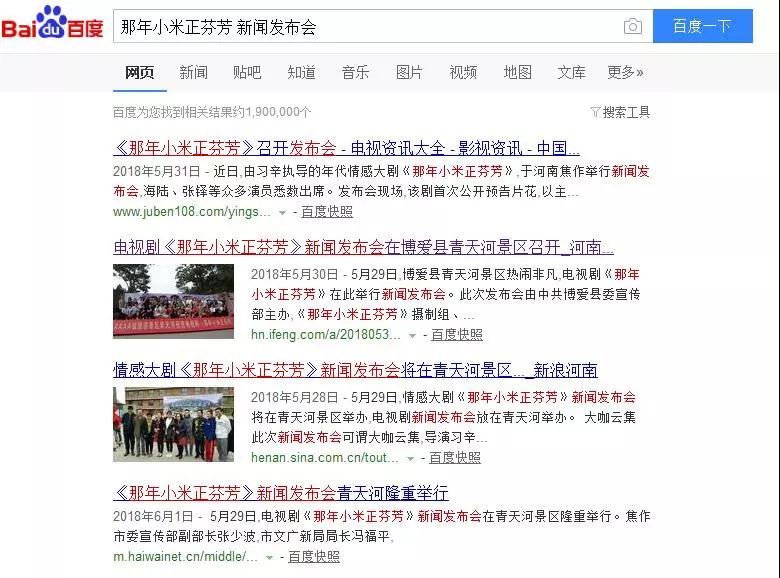Screen dimensions: 780x578
Task: Open camera image search icon
Action: (x=632, y=27)
